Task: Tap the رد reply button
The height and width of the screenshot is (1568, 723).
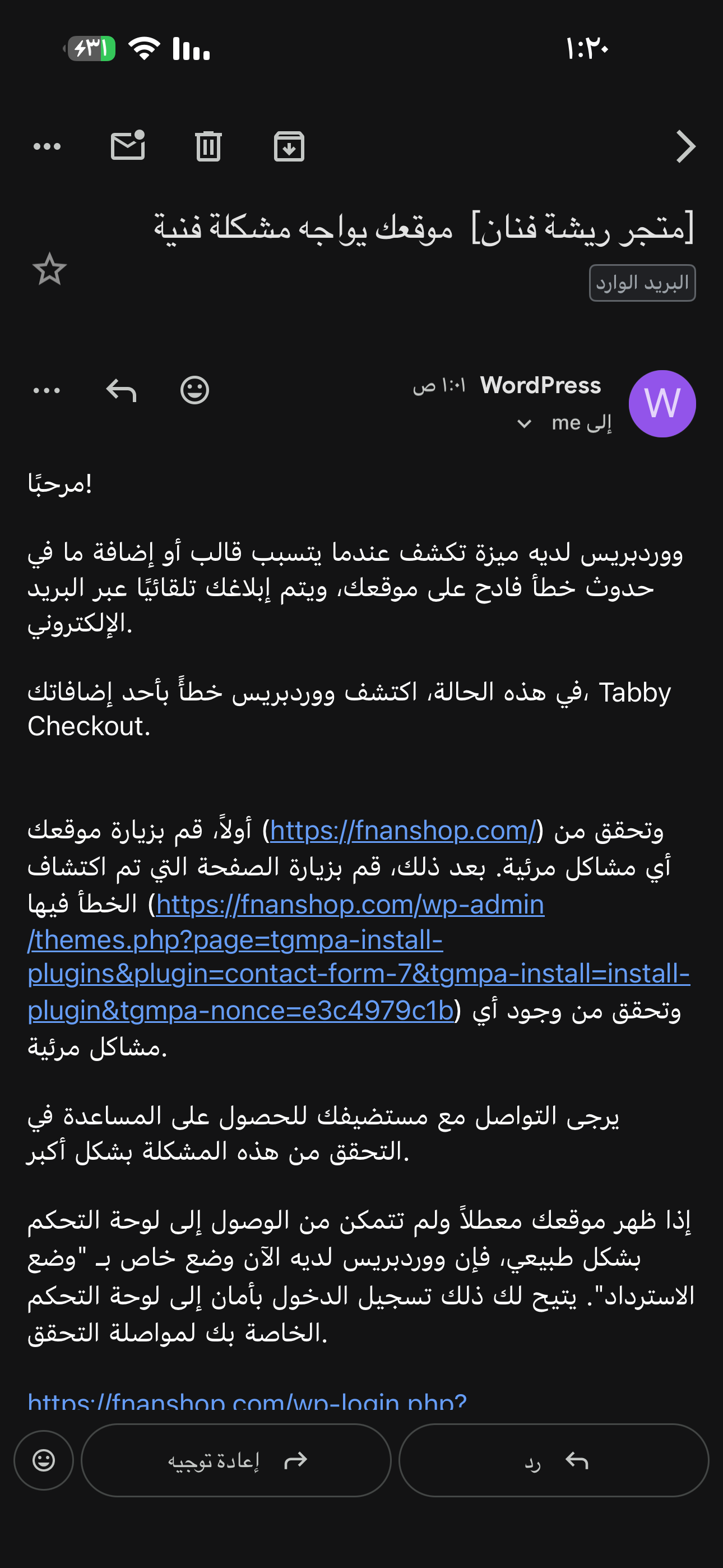Action: [554, 1460]
